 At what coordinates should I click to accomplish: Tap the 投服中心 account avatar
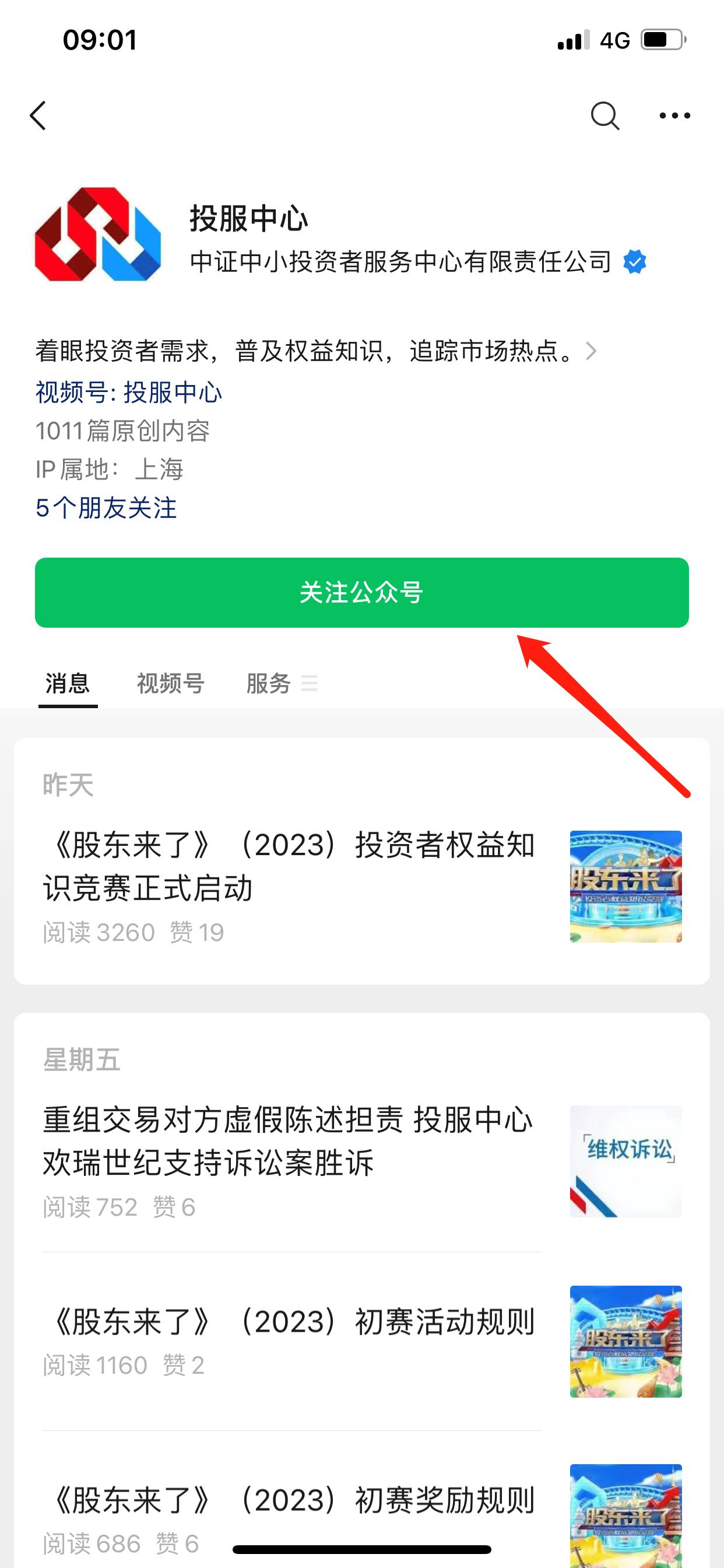[x=98, y=235]
